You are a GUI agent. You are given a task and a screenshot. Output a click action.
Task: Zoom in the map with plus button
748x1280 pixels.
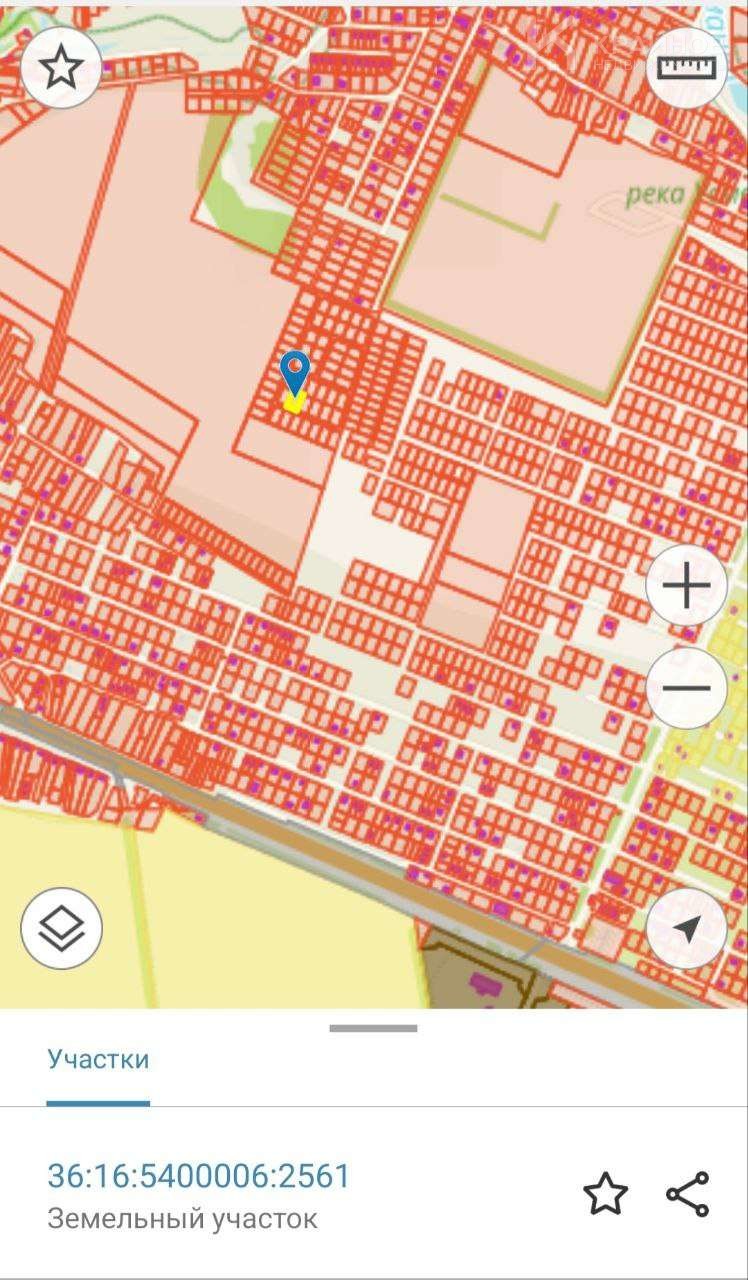(x=686, y=586)
